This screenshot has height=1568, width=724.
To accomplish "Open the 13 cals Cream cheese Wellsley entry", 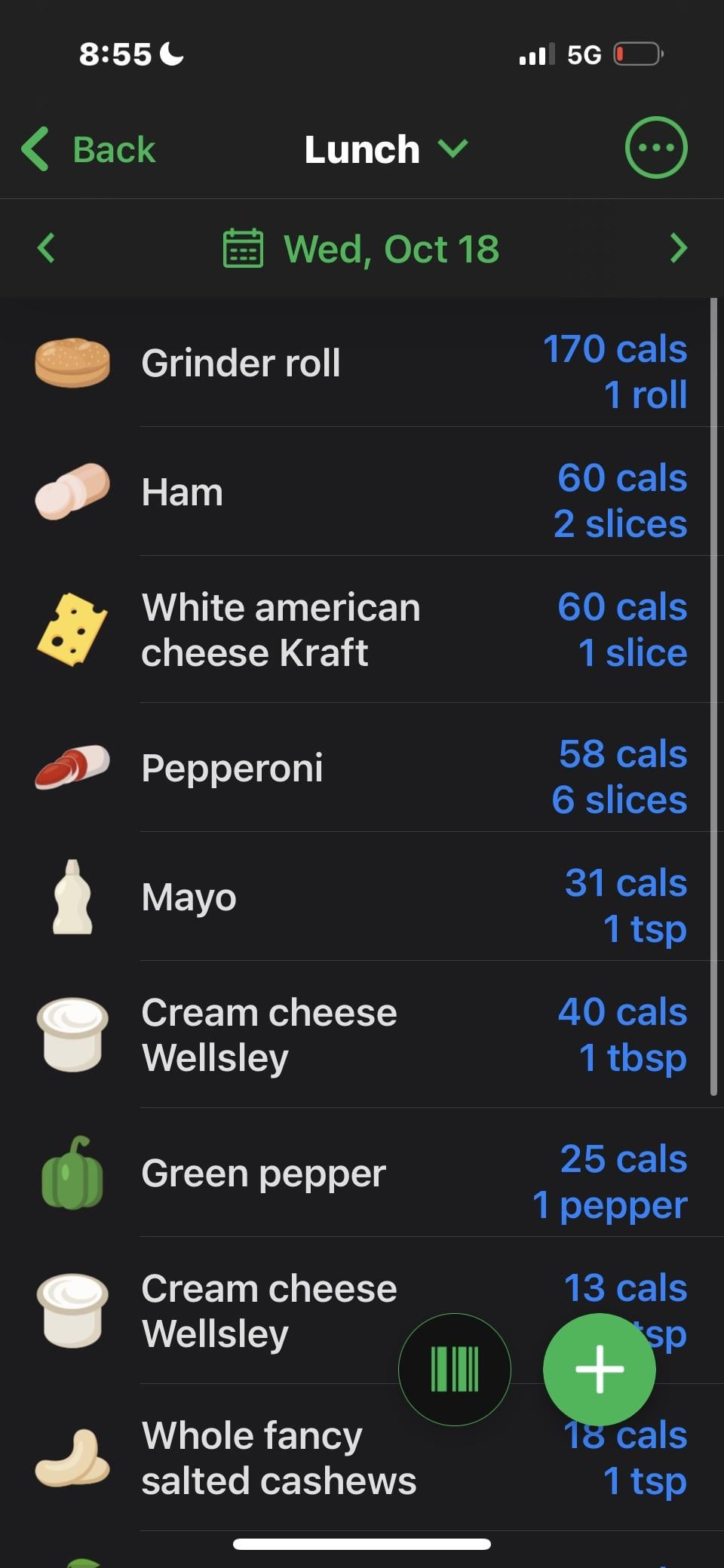I will [226, 1311].
